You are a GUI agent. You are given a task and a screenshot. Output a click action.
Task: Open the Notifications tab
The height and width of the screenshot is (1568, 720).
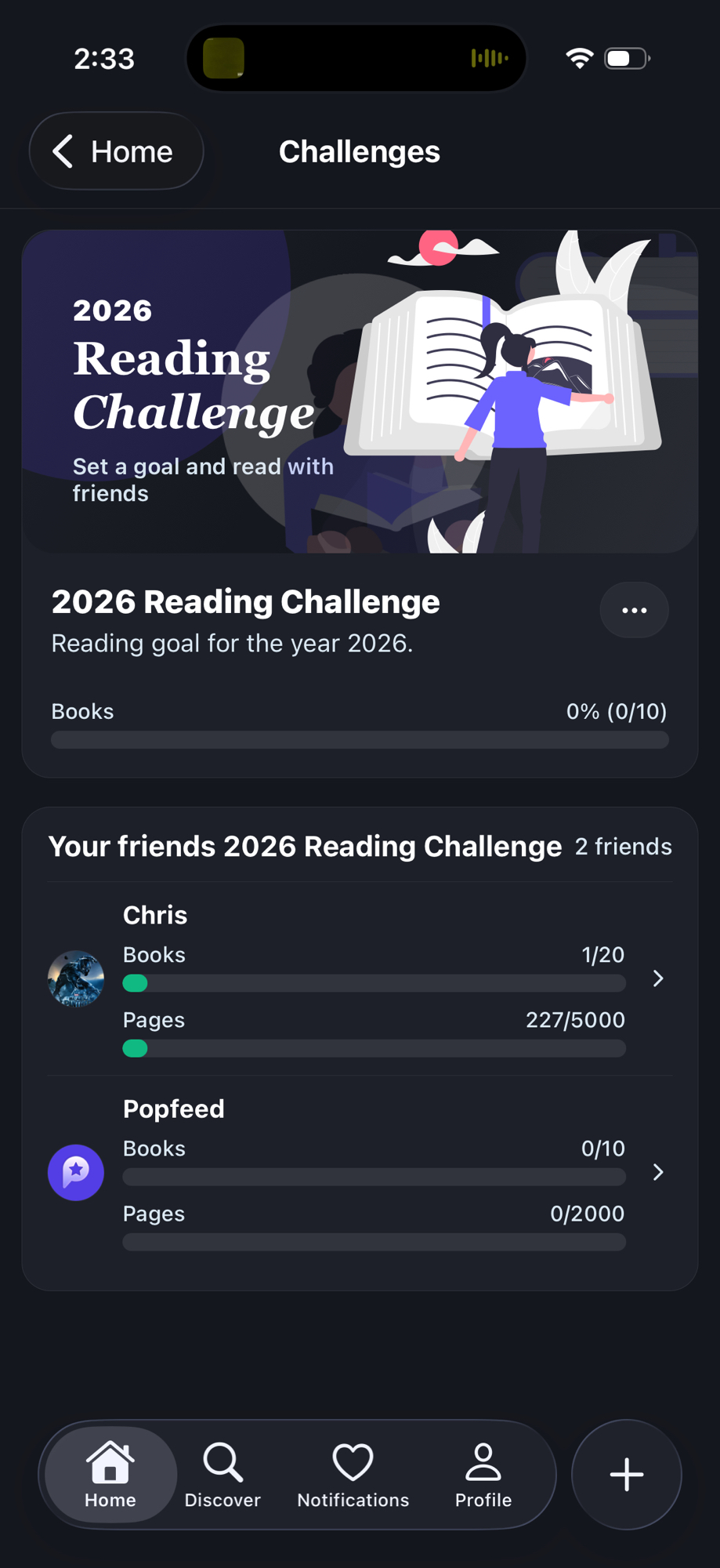click(x=353, y=1475)
